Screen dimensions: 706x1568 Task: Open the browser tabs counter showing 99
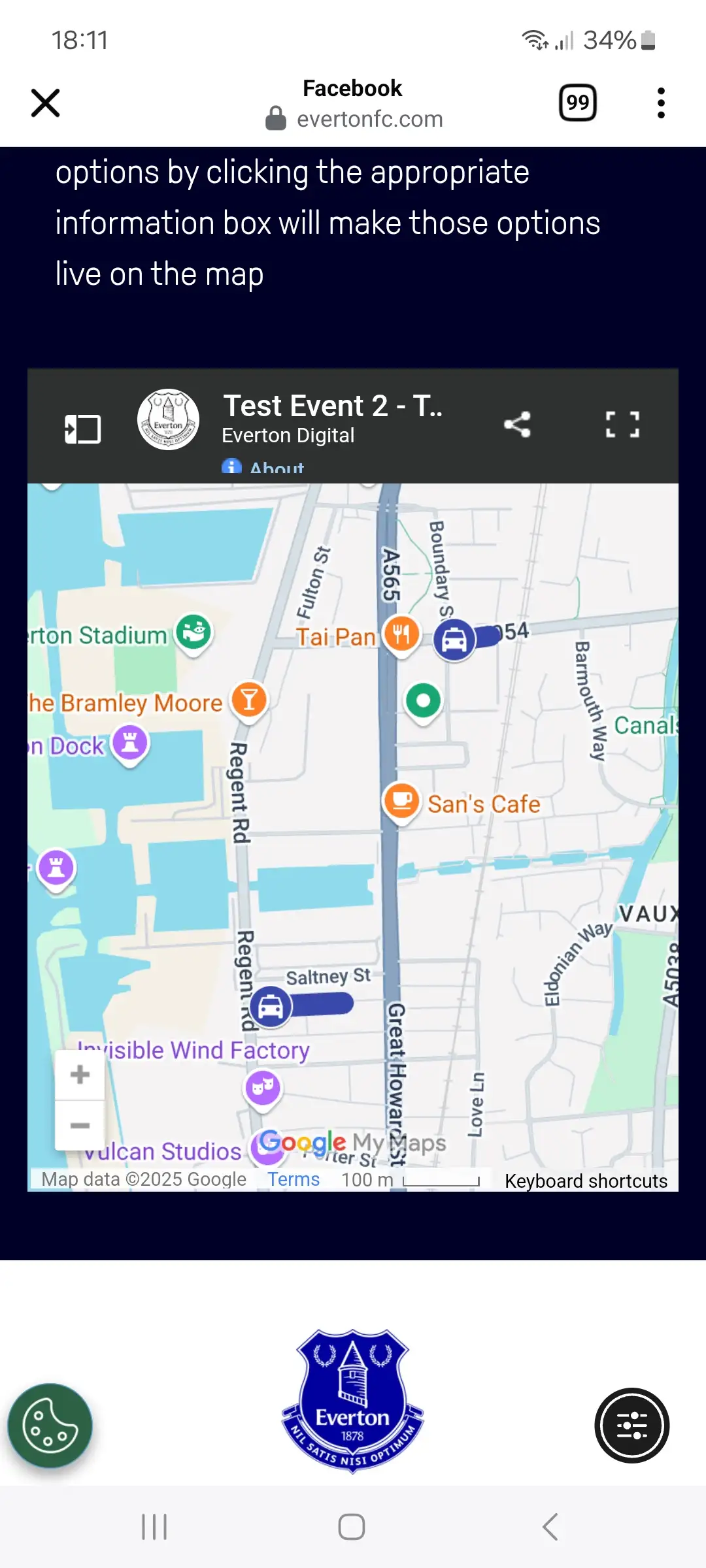(x=578, y=103)
